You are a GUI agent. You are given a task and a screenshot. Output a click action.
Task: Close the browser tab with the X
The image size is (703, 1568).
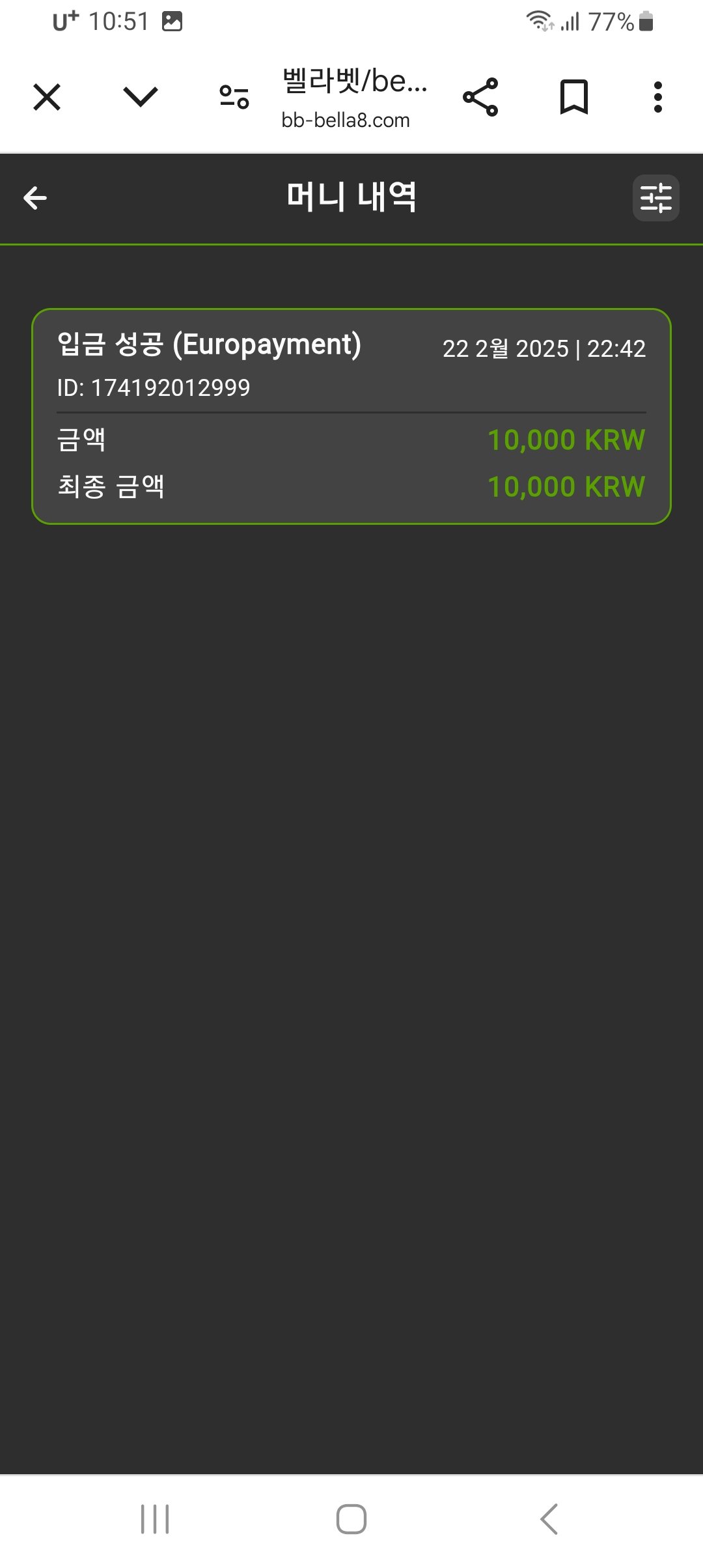(47, 98)
